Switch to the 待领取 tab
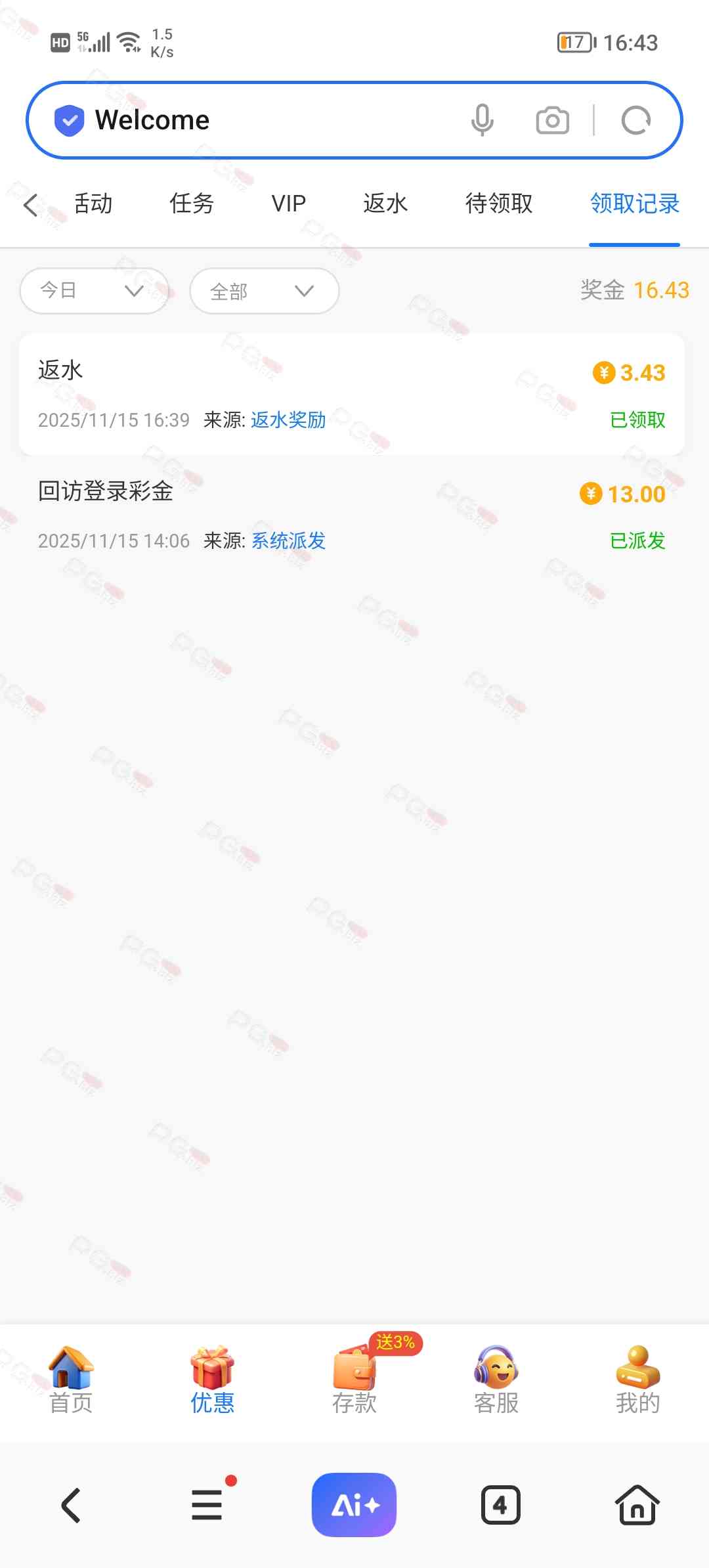Viewport: 709px width, 1568px height. pyautogui.click(x=499, y=204)
